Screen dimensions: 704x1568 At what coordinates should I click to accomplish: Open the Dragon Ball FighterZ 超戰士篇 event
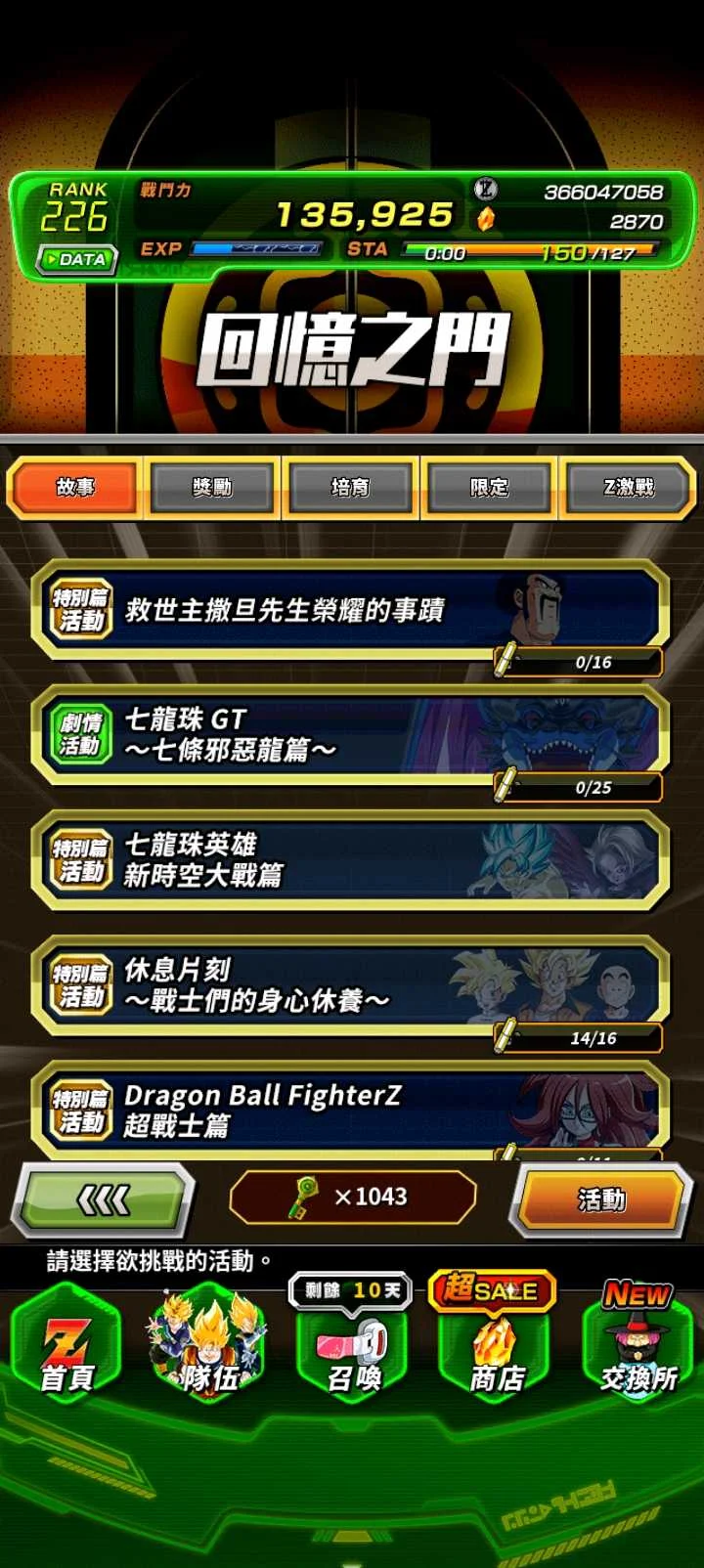point(349,1110)
